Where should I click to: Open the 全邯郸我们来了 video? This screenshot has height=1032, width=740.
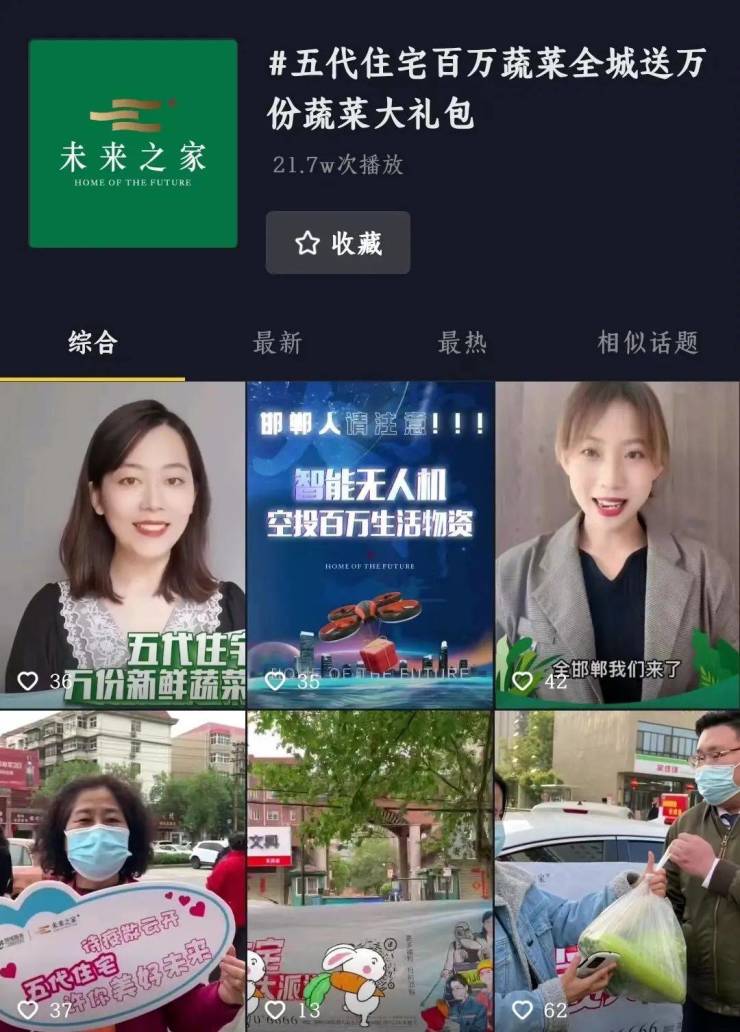click(617, 543)
